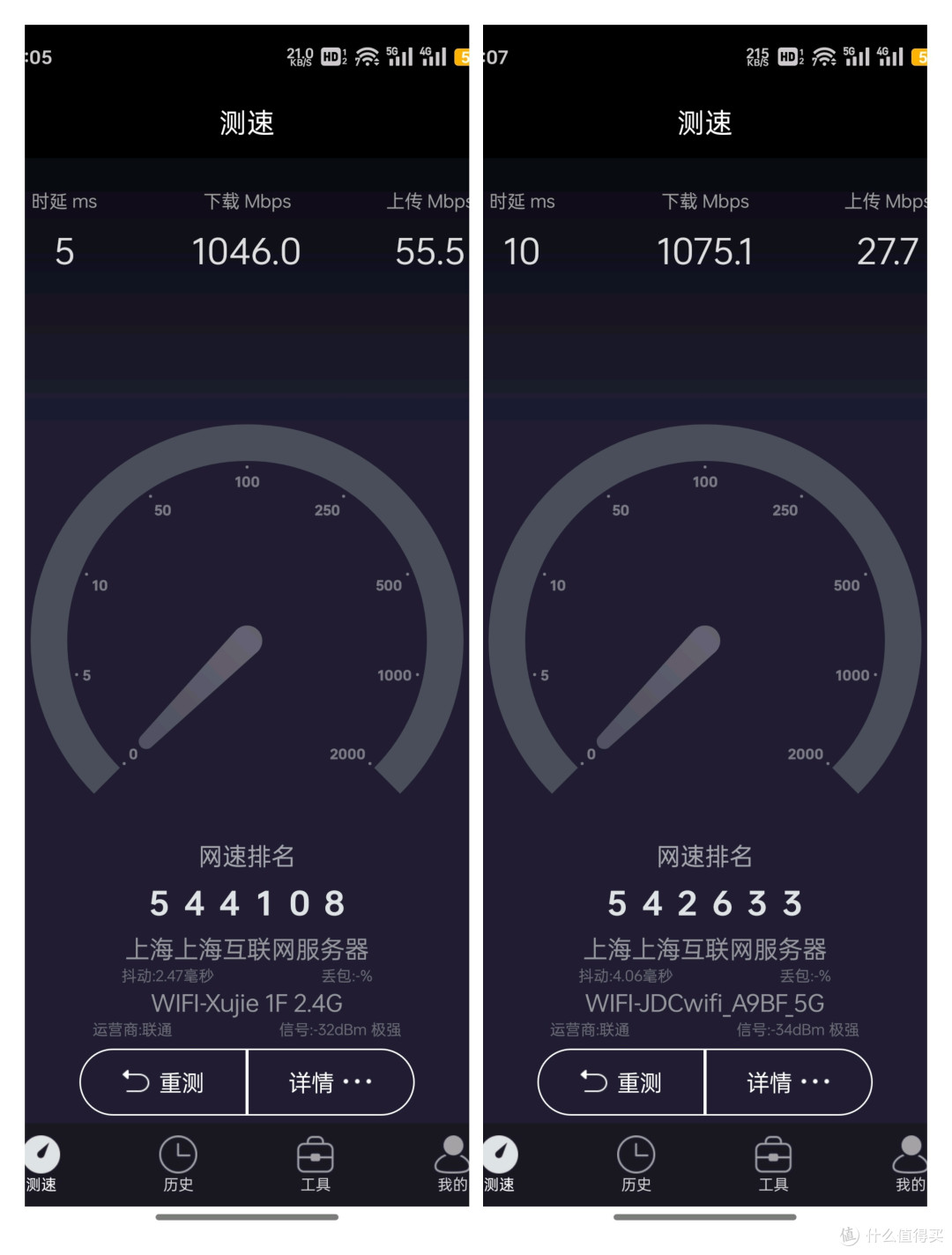
Task: Open the 历史 clock icon on right screen
Action: click(x=636, y=1155)
